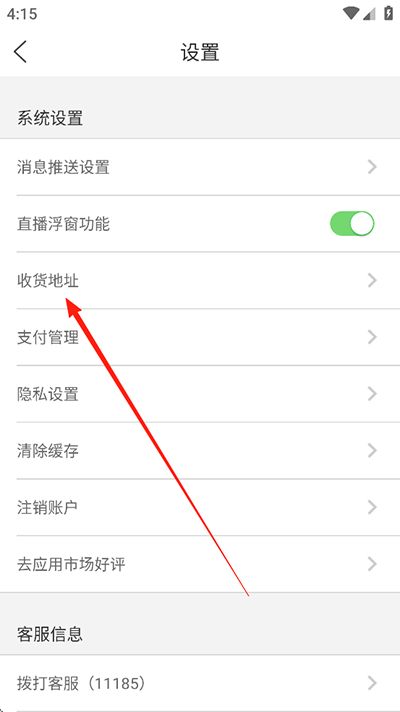
Task: Select 拨打客服（11185）
Action: coord(200,683)
